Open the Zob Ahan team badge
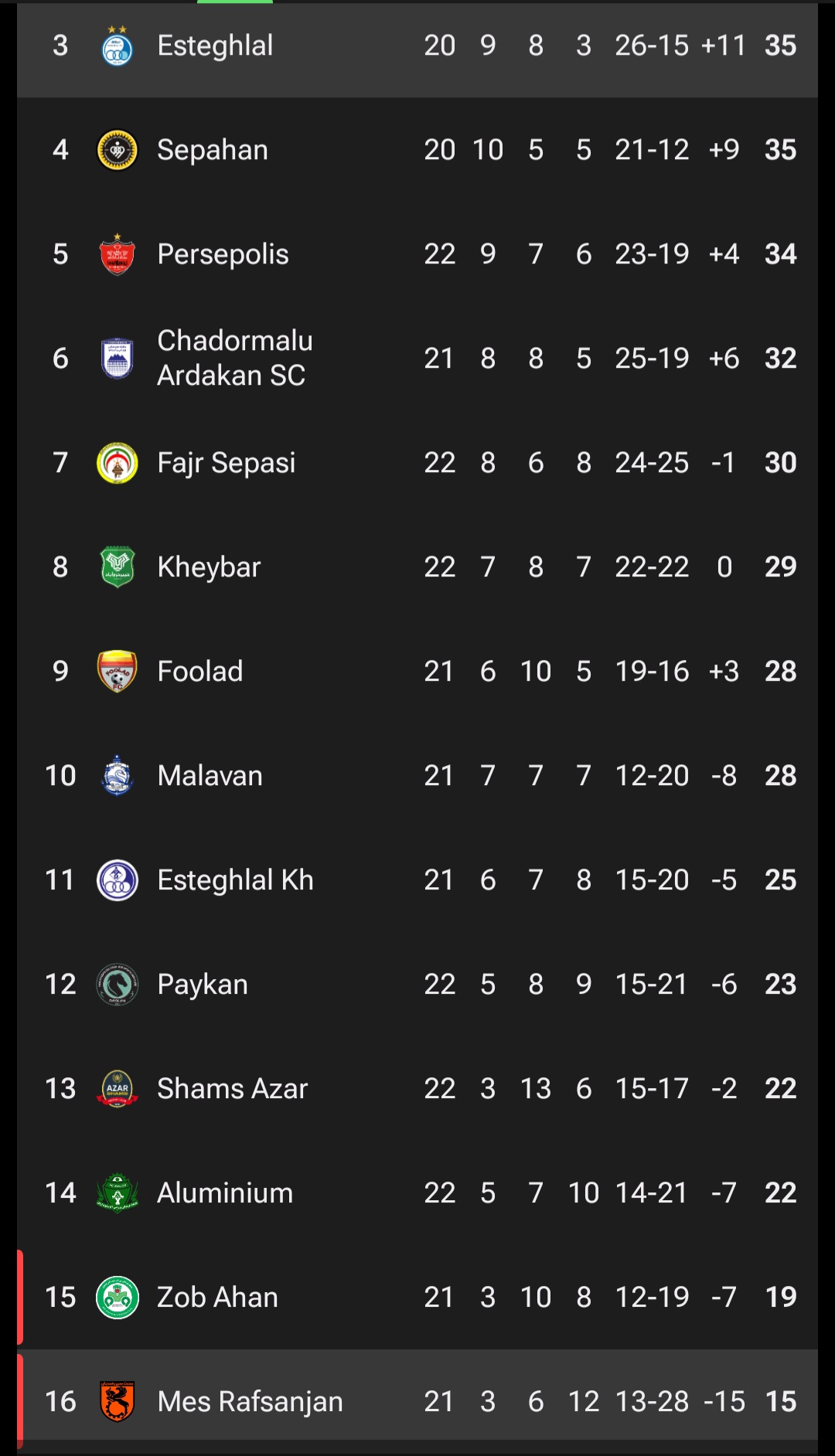Viewport: 835px width, 1456px height. click(116, 1297)
